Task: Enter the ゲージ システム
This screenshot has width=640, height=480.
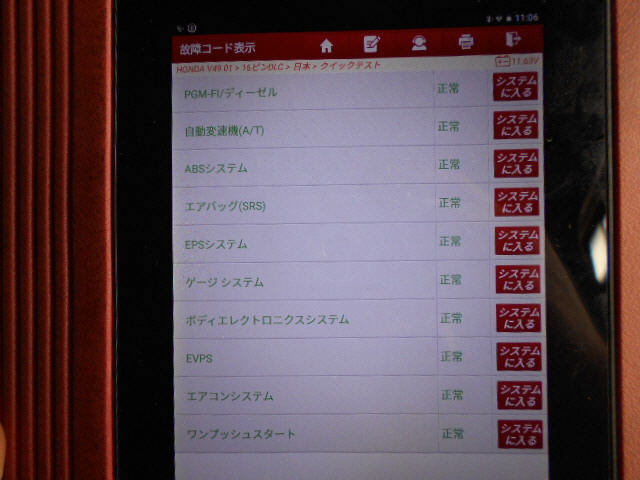Action: (x=518, y=279)
